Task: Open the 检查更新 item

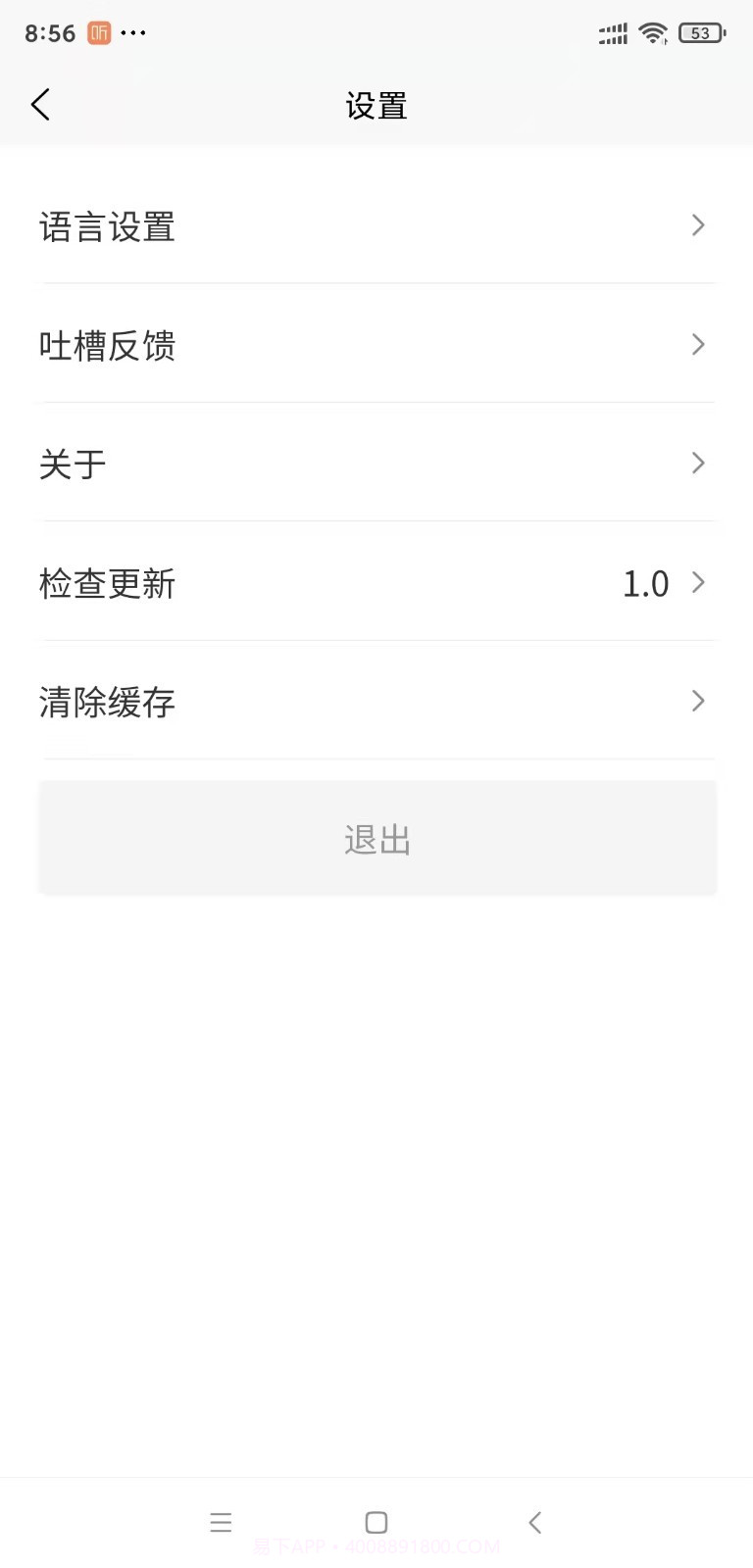Action: coord(376,583)
